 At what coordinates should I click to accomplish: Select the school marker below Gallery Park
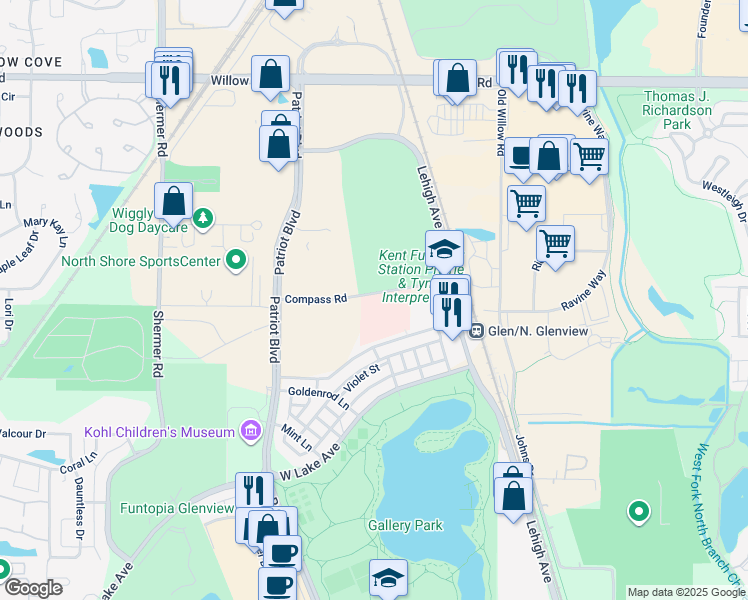(x=388, y=578)
